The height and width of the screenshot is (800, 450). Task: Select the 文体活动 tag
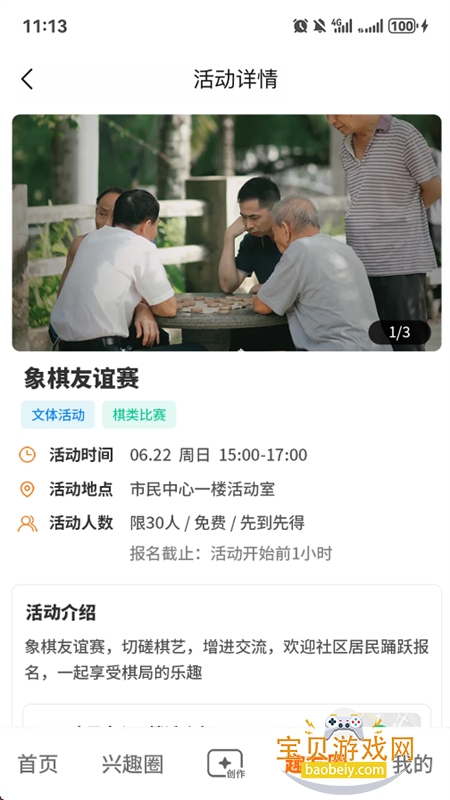(x=58, y=415)
